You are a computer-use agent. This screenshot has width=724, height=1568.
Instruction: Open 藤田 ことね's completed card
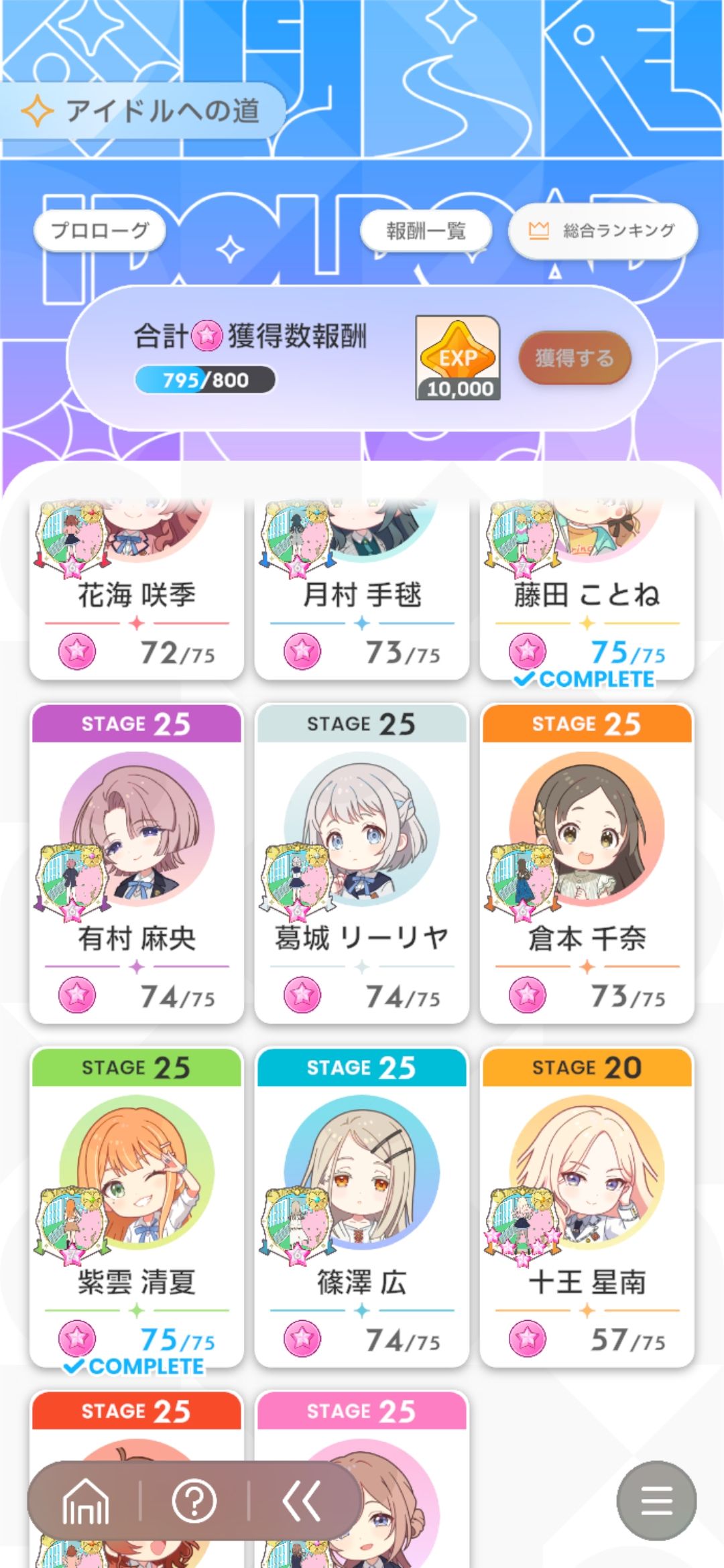point(587,590)
